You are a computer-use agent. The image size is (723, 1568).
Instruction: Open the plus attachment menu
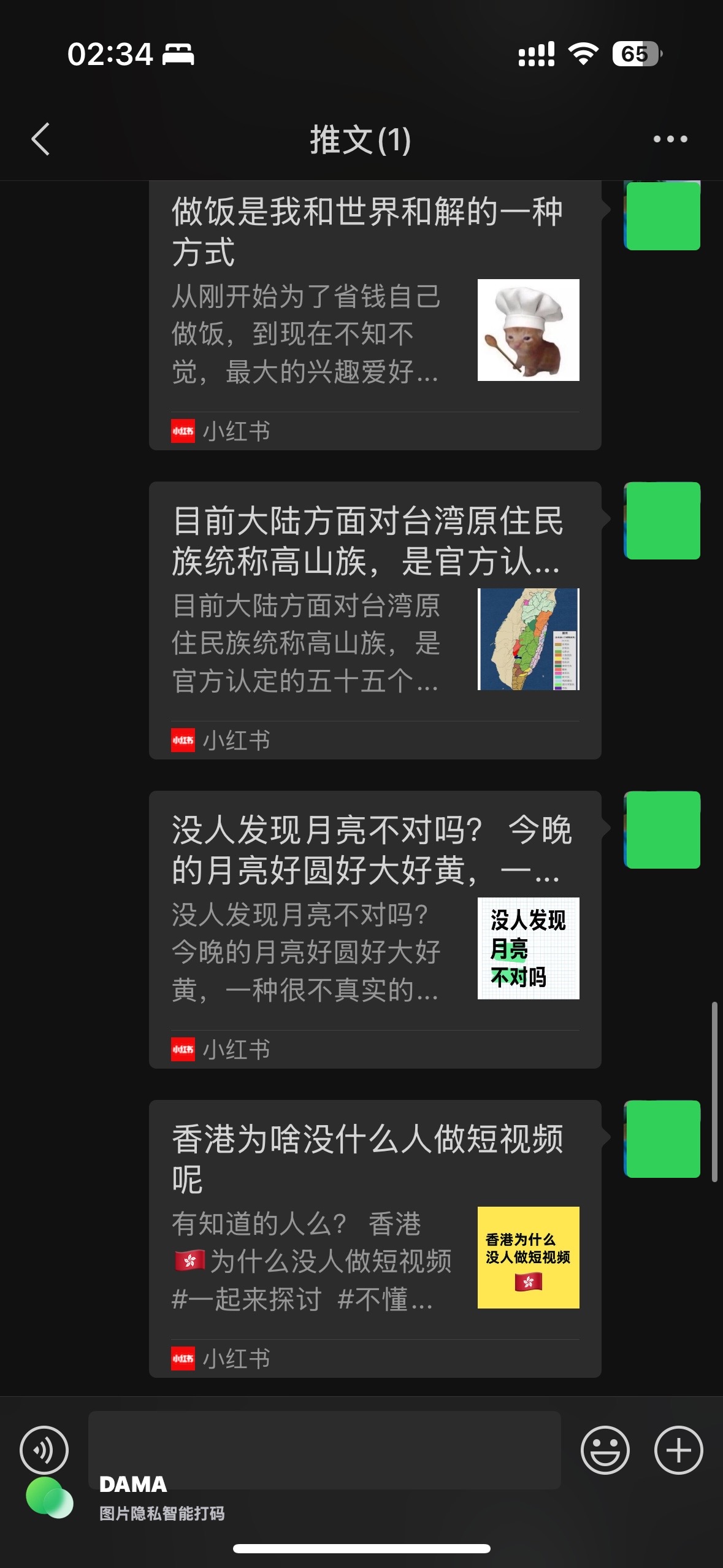[678, 1450]
